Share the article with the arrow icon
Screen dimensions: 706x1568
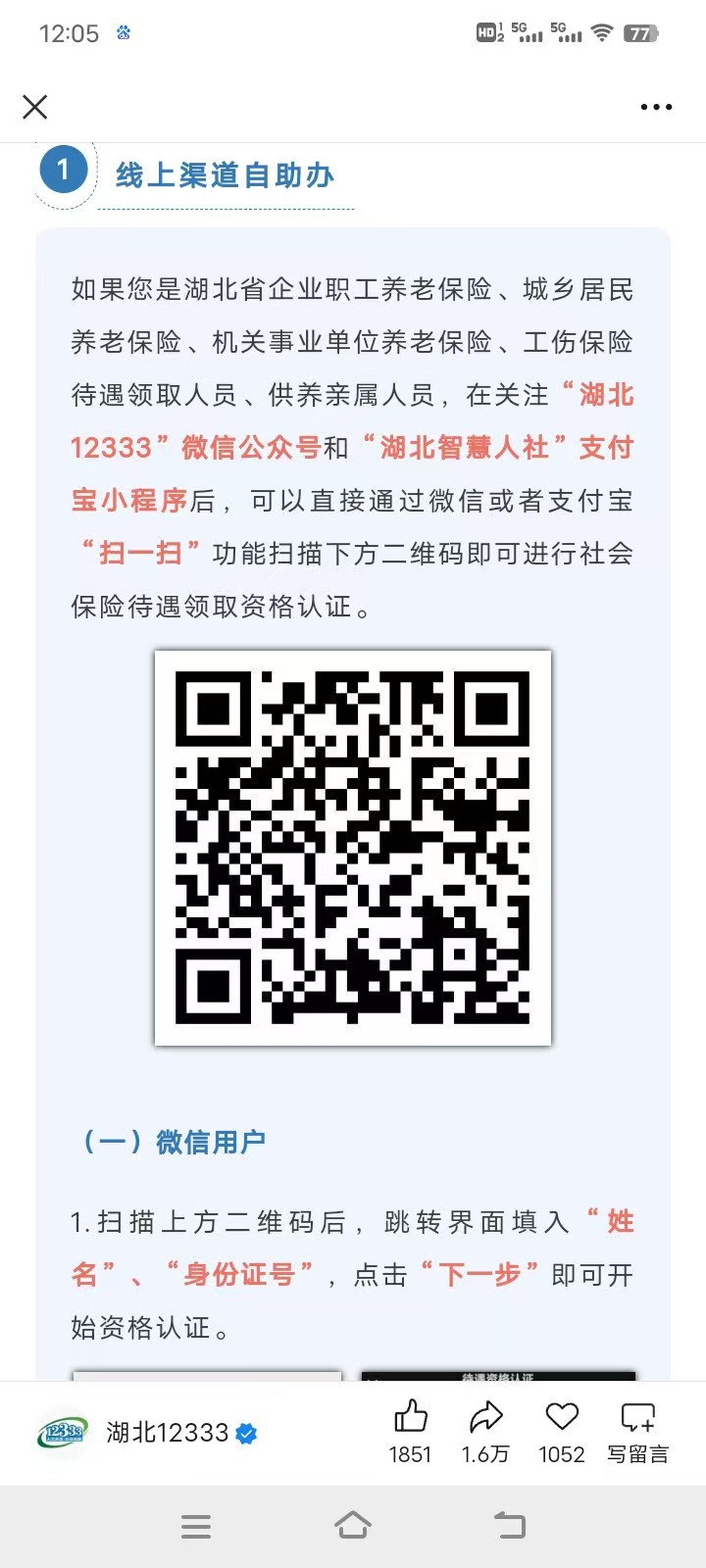pos(485,1417)
